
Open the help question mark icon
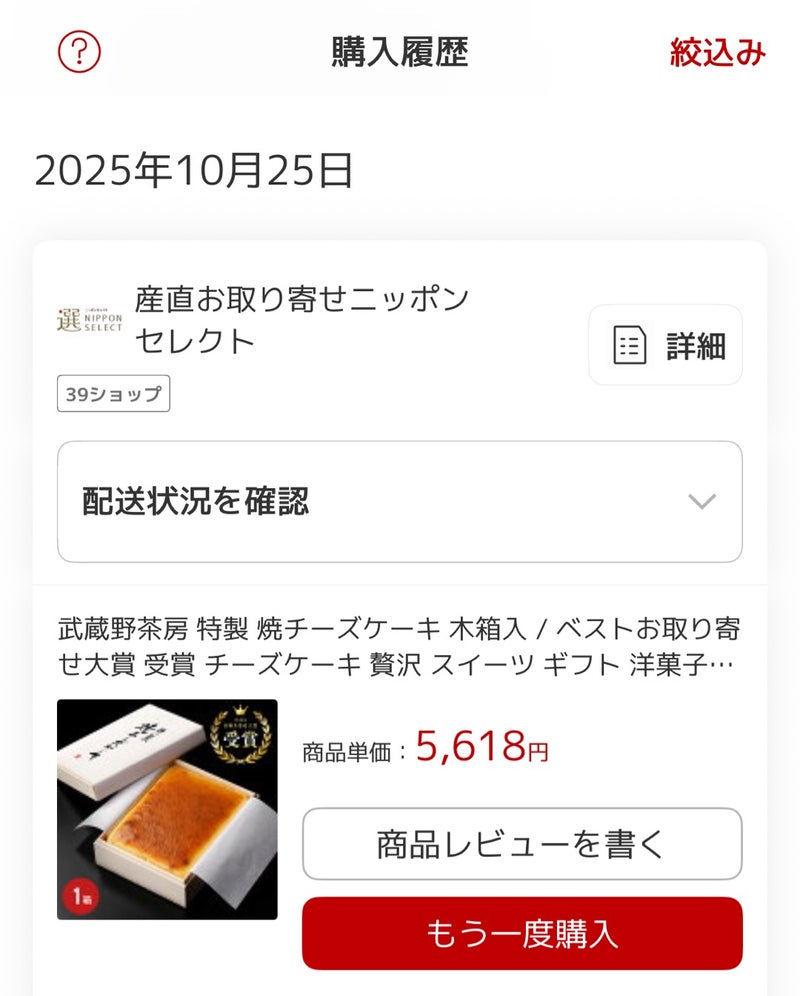click(x=79, y=51)
